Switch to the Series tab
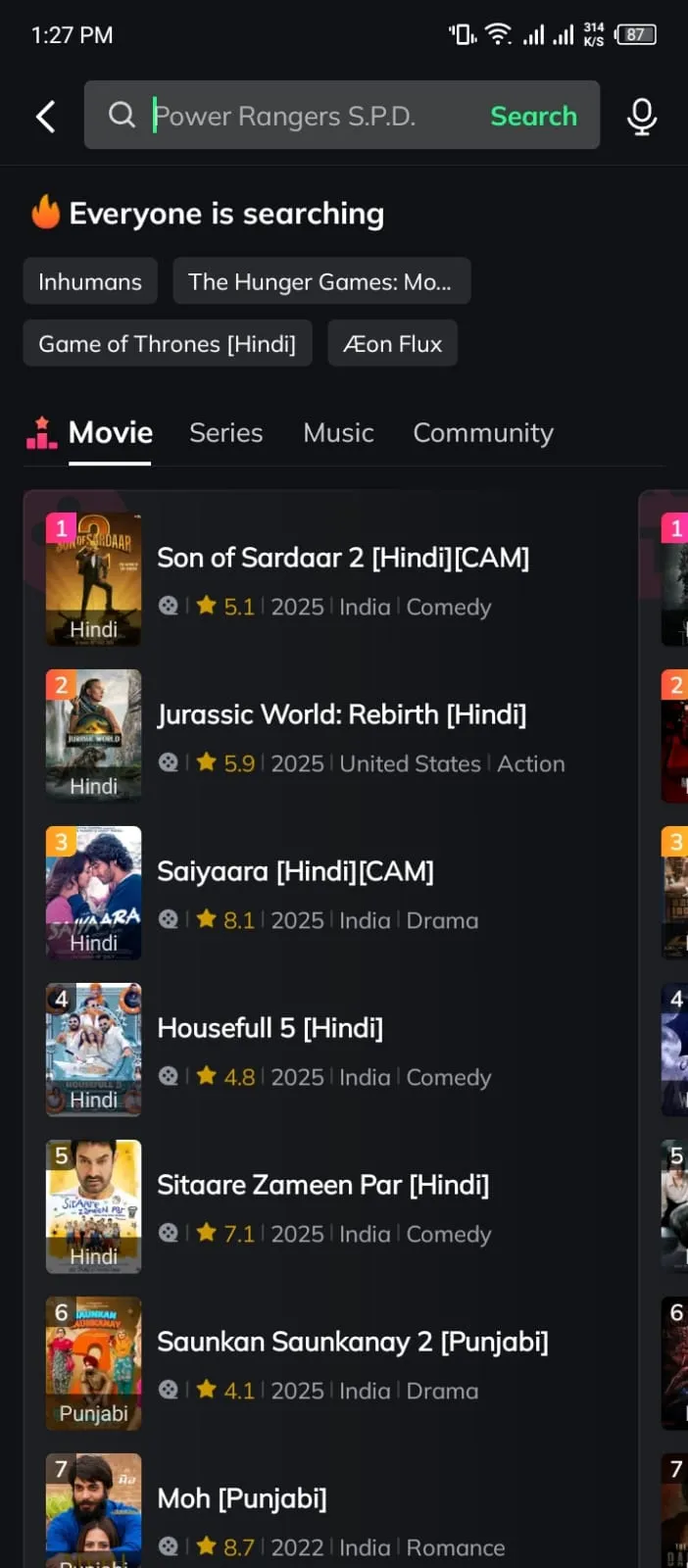Viewport: 688px width, 1568px height. [225, 433]
